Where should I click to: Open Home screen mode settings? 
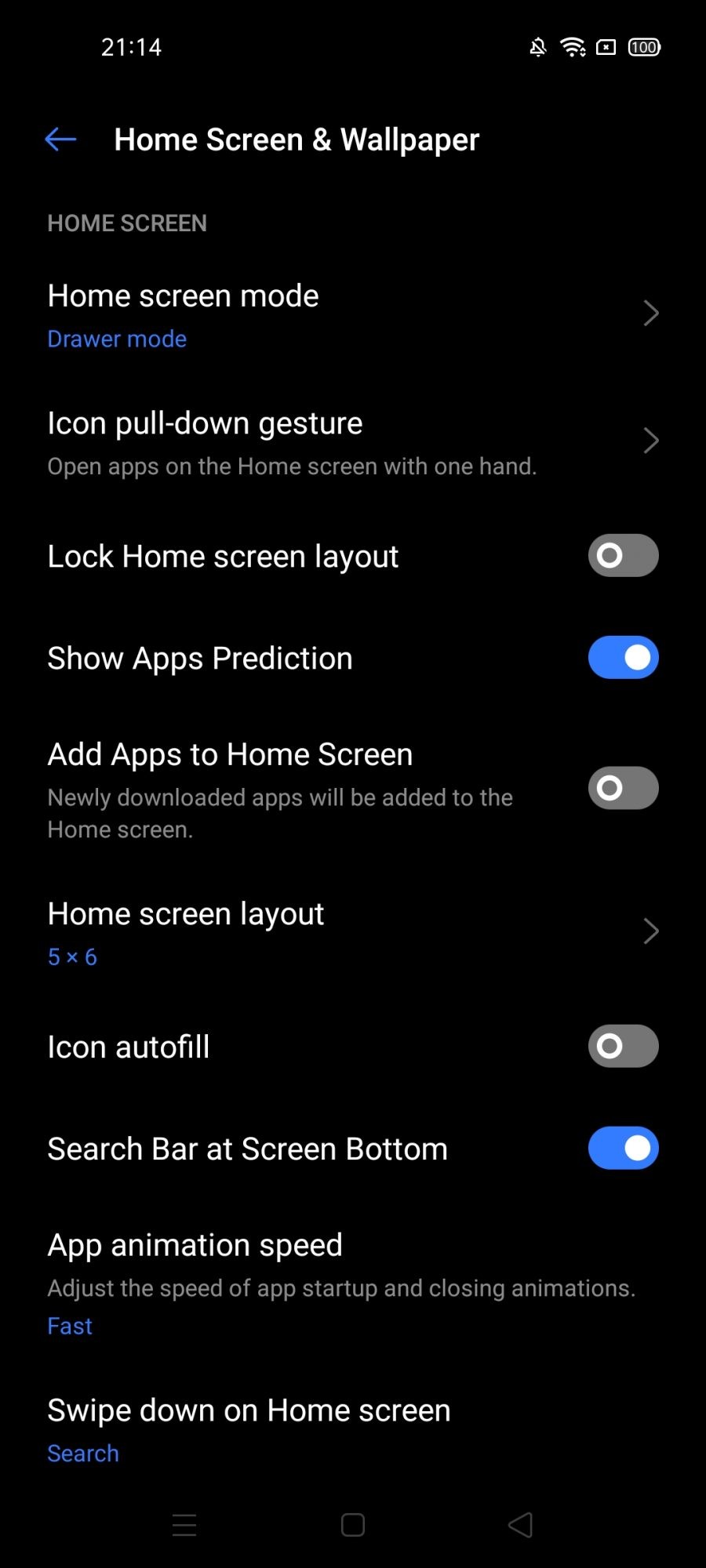352,315
